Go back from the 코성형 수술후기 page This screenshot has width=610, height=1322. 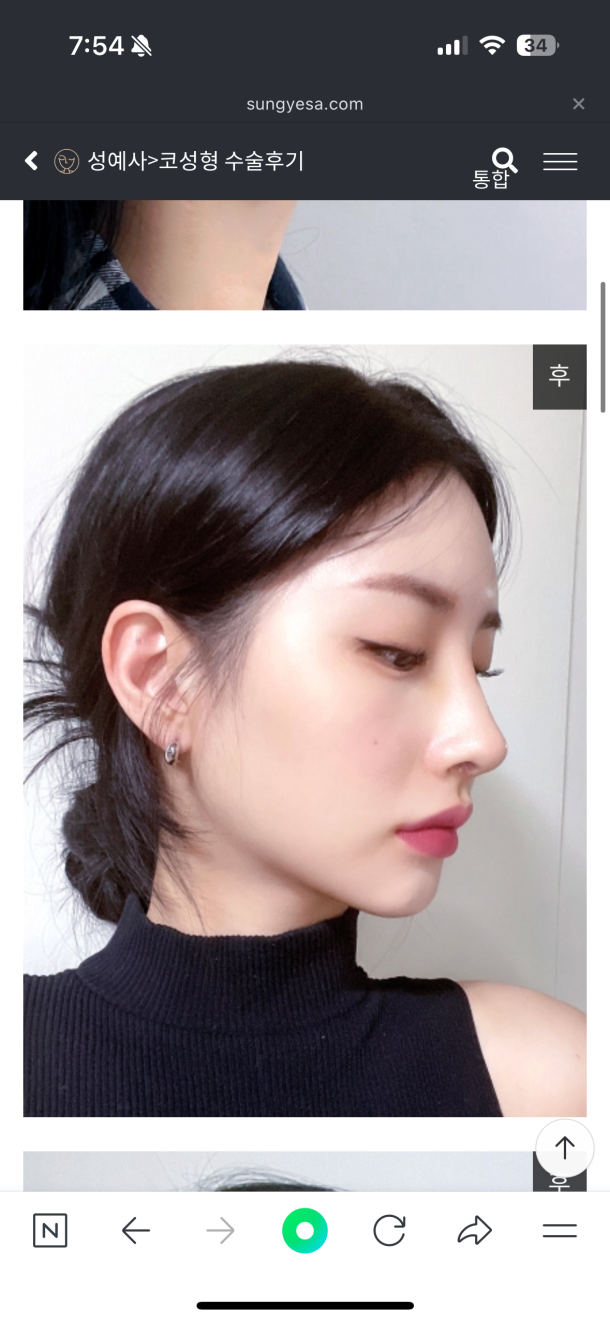pos(31,160)
